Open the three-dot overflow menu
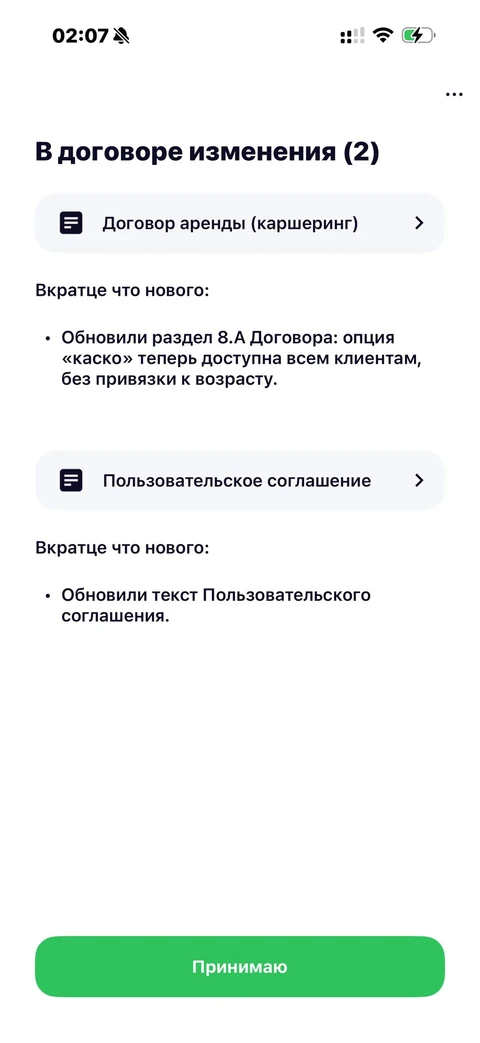The width and height of the screenshot is (480, 1043). point(453,94)
